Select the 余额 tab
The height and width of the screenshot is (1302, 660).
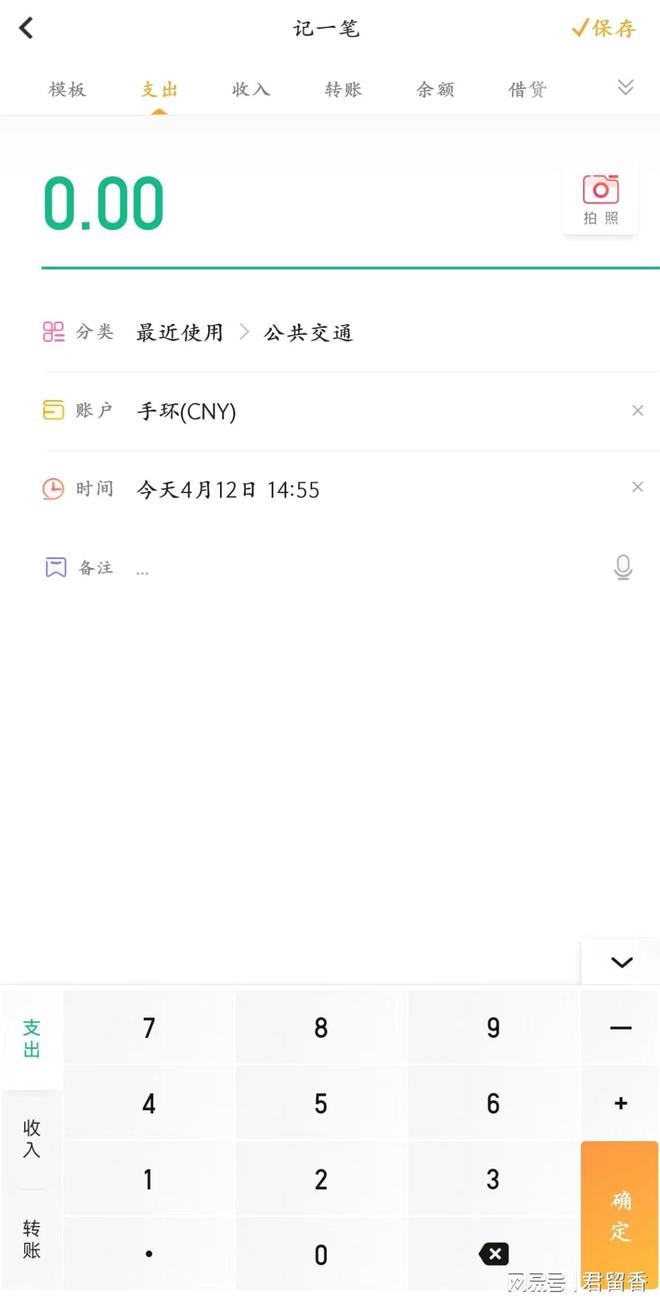coord(435,89)
